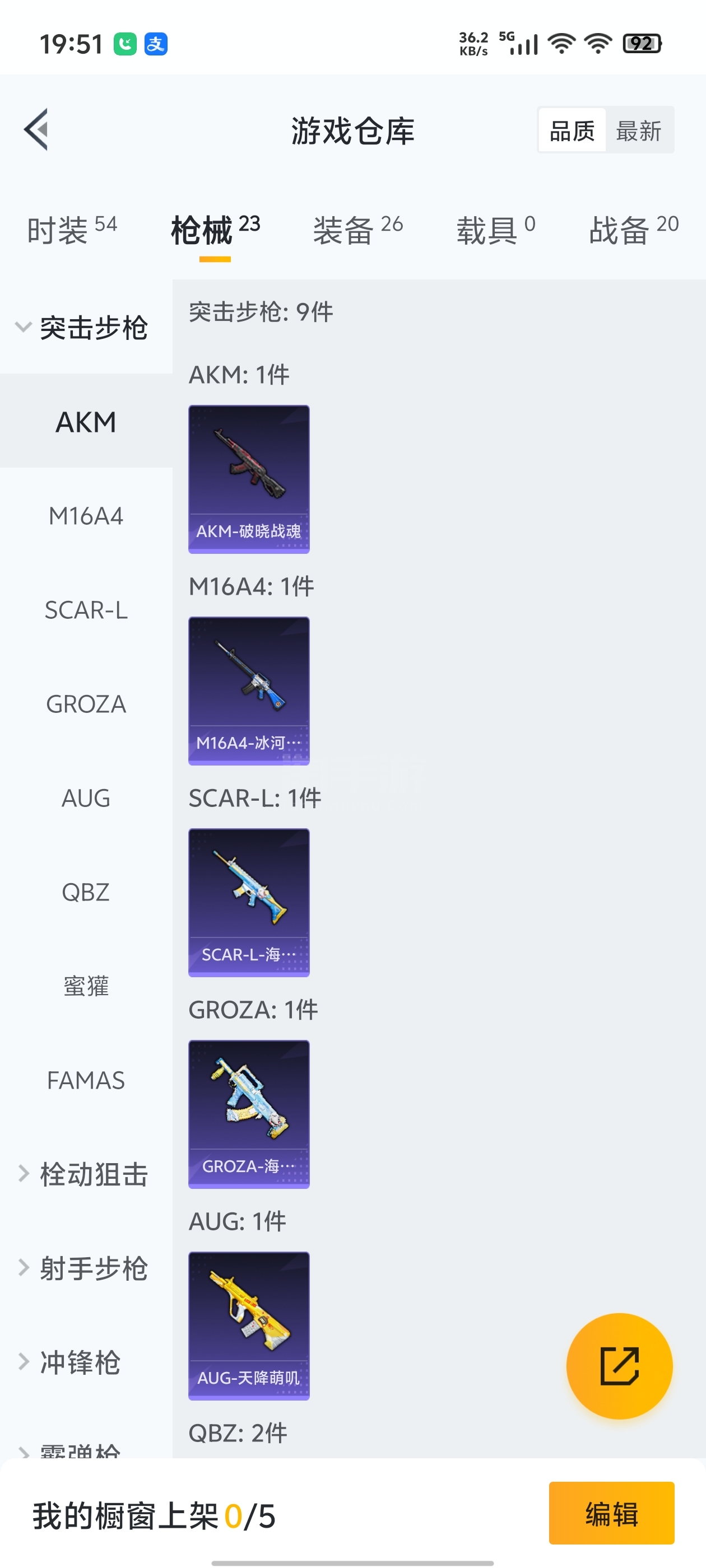
Task: Sort by 品质
Action: (x=572, y=130)
